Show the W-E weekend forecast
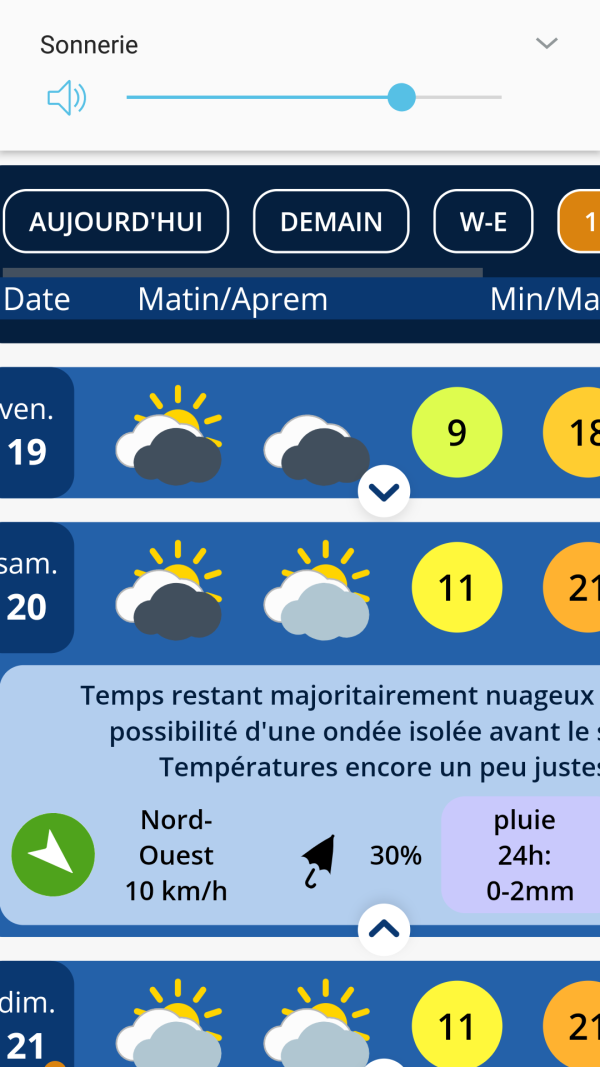The image size is (600, 1067). 483,221
